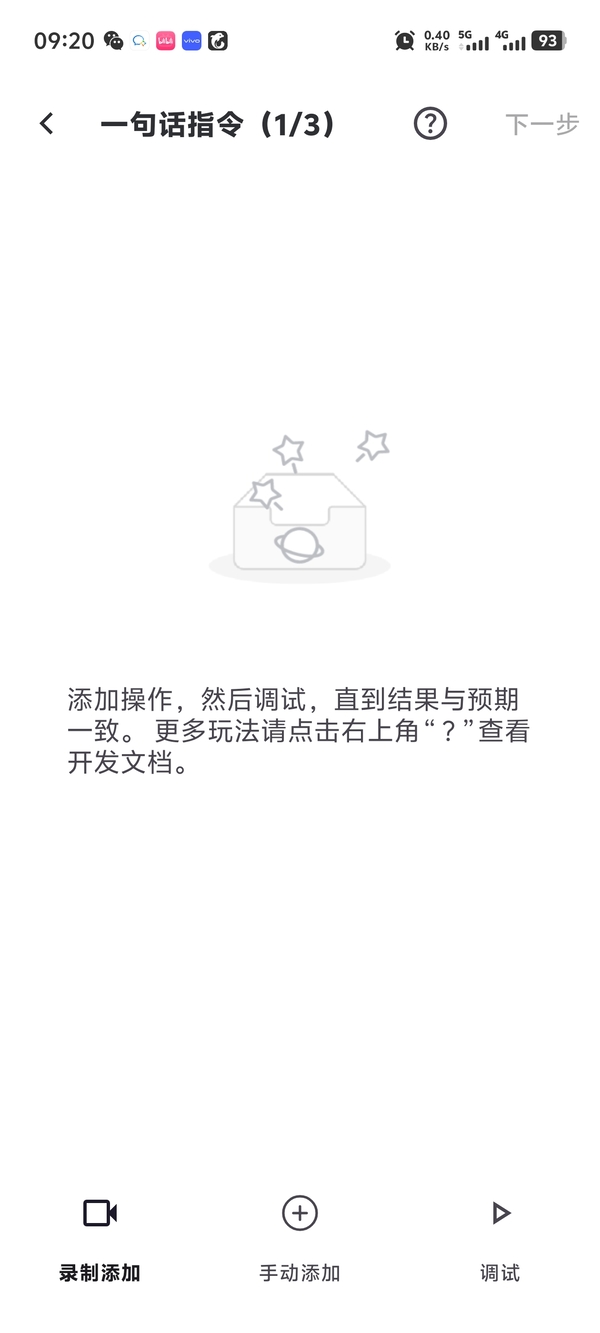Open the help question mark icon
Viewport: 600px width, 1333px height.
pos(430,124)
